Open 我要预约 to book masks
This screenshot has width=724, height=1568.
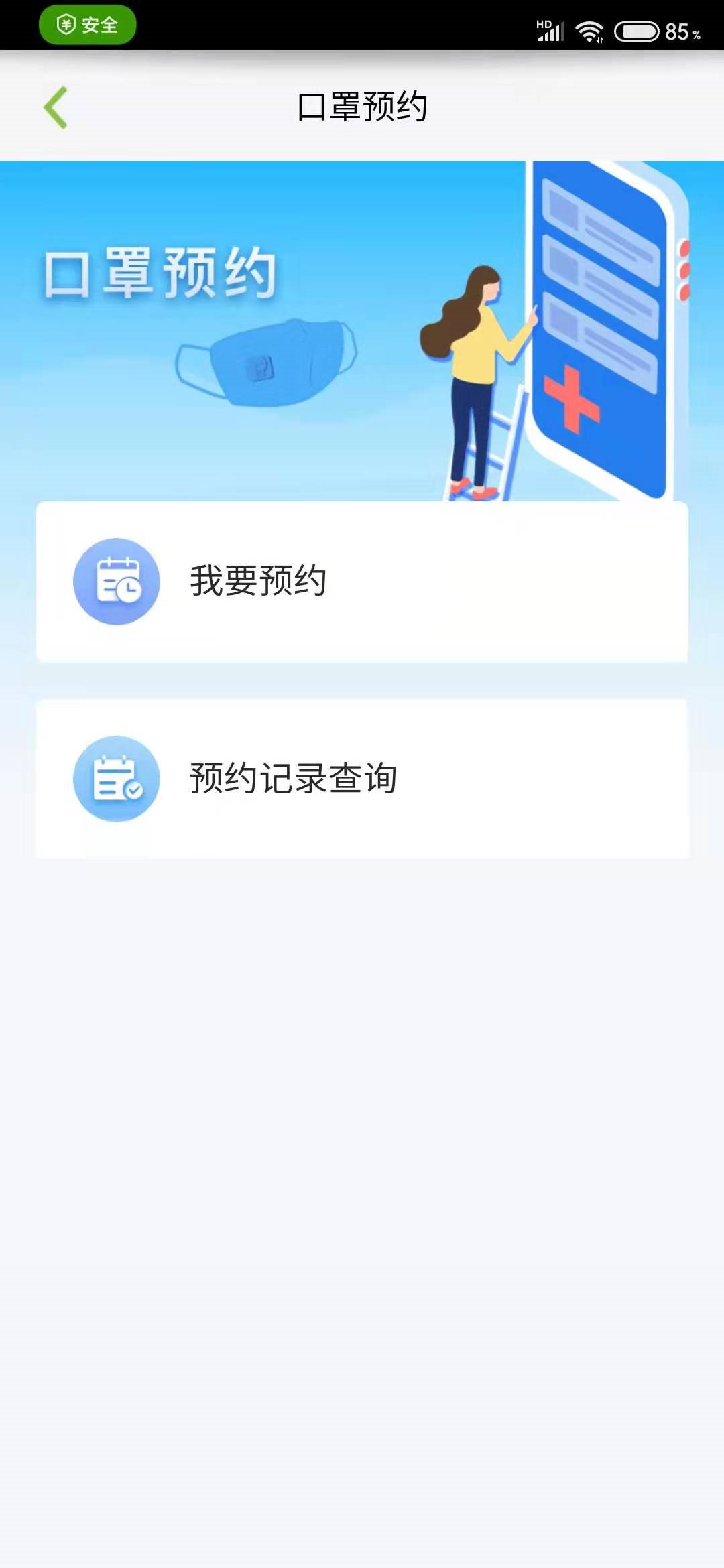[362, 581]
